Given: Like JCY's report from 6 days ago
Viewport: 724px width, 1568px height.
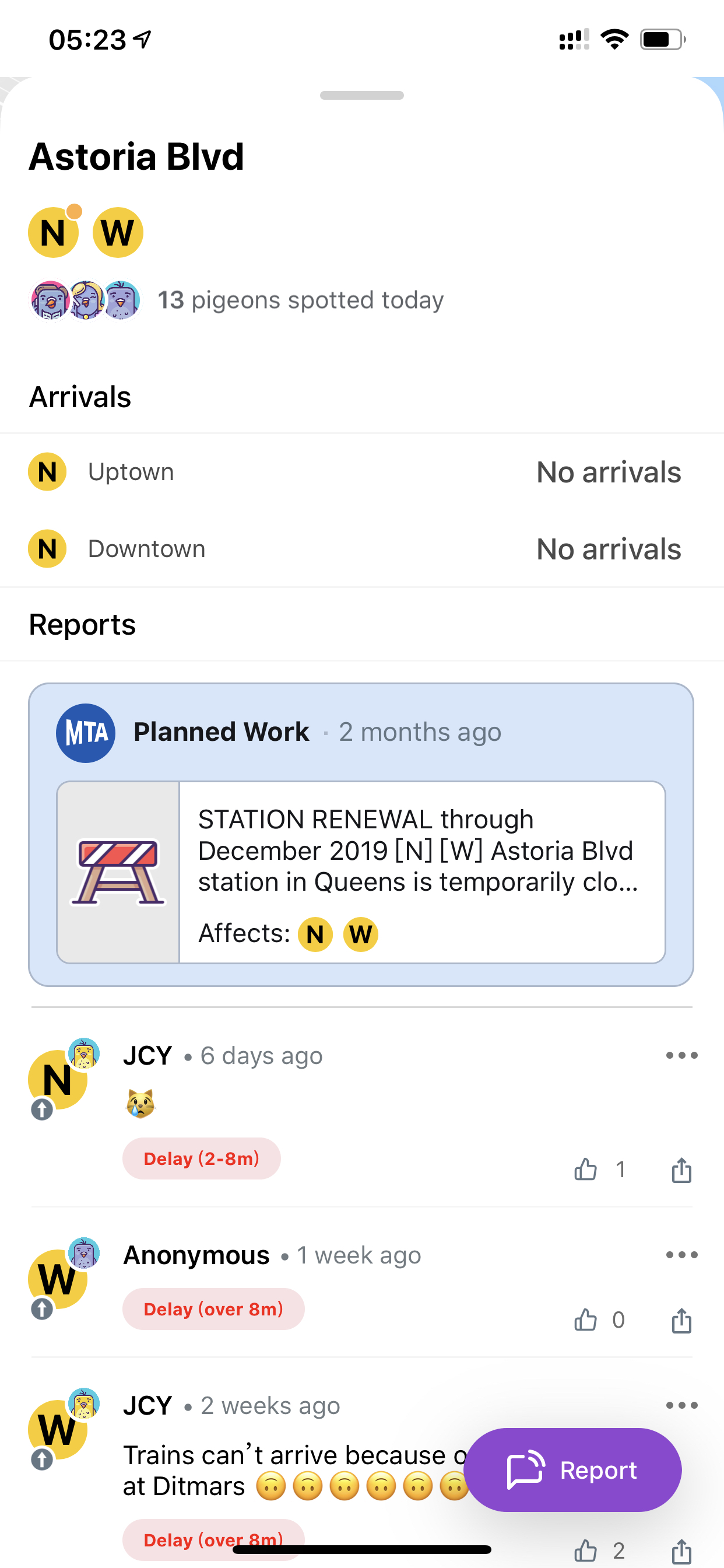Looking at the screenshot, I should (585, 1170).
